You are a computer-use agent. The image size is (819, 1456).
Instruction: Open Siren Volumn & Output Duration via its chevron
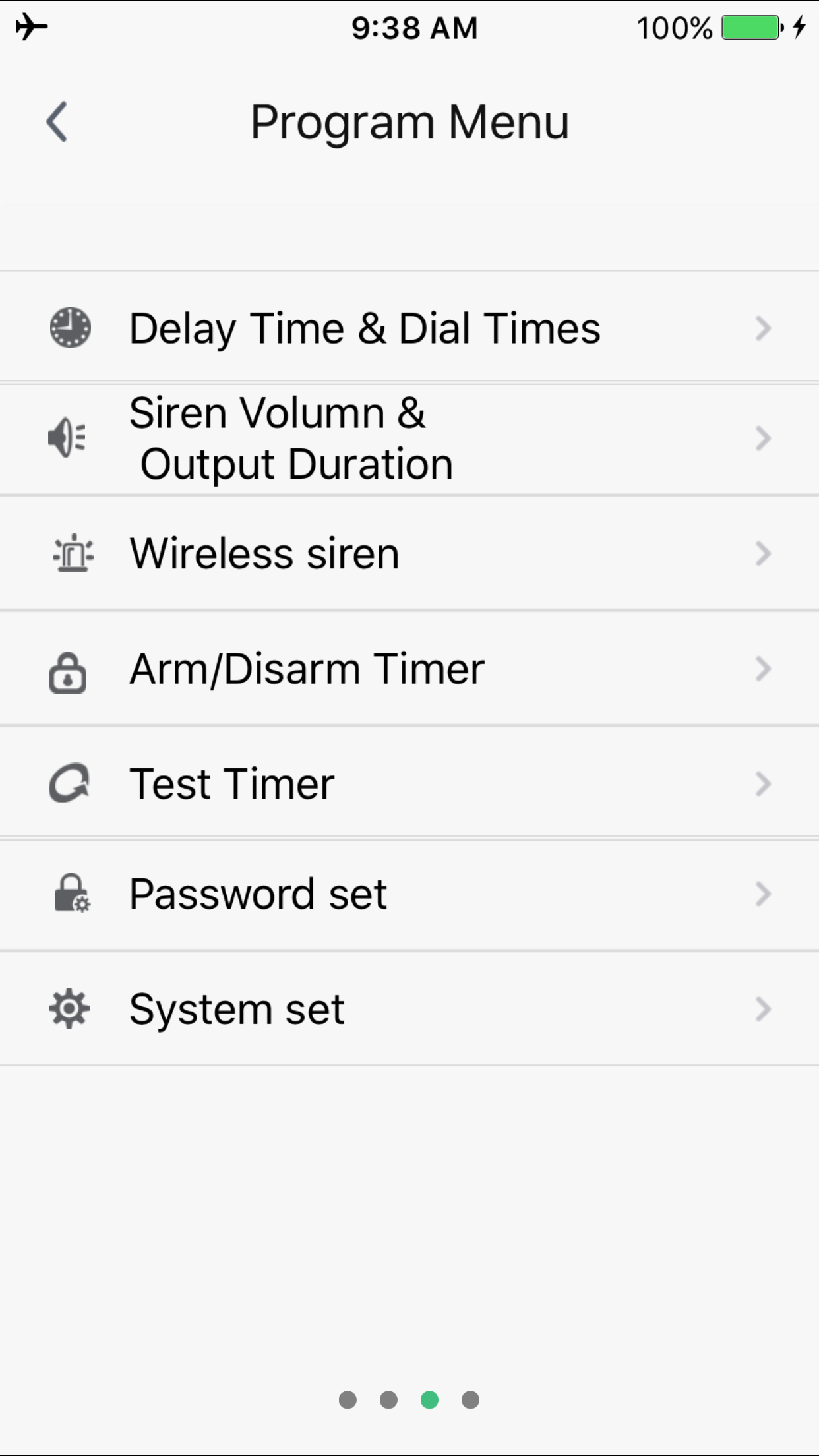pos(763,437)
